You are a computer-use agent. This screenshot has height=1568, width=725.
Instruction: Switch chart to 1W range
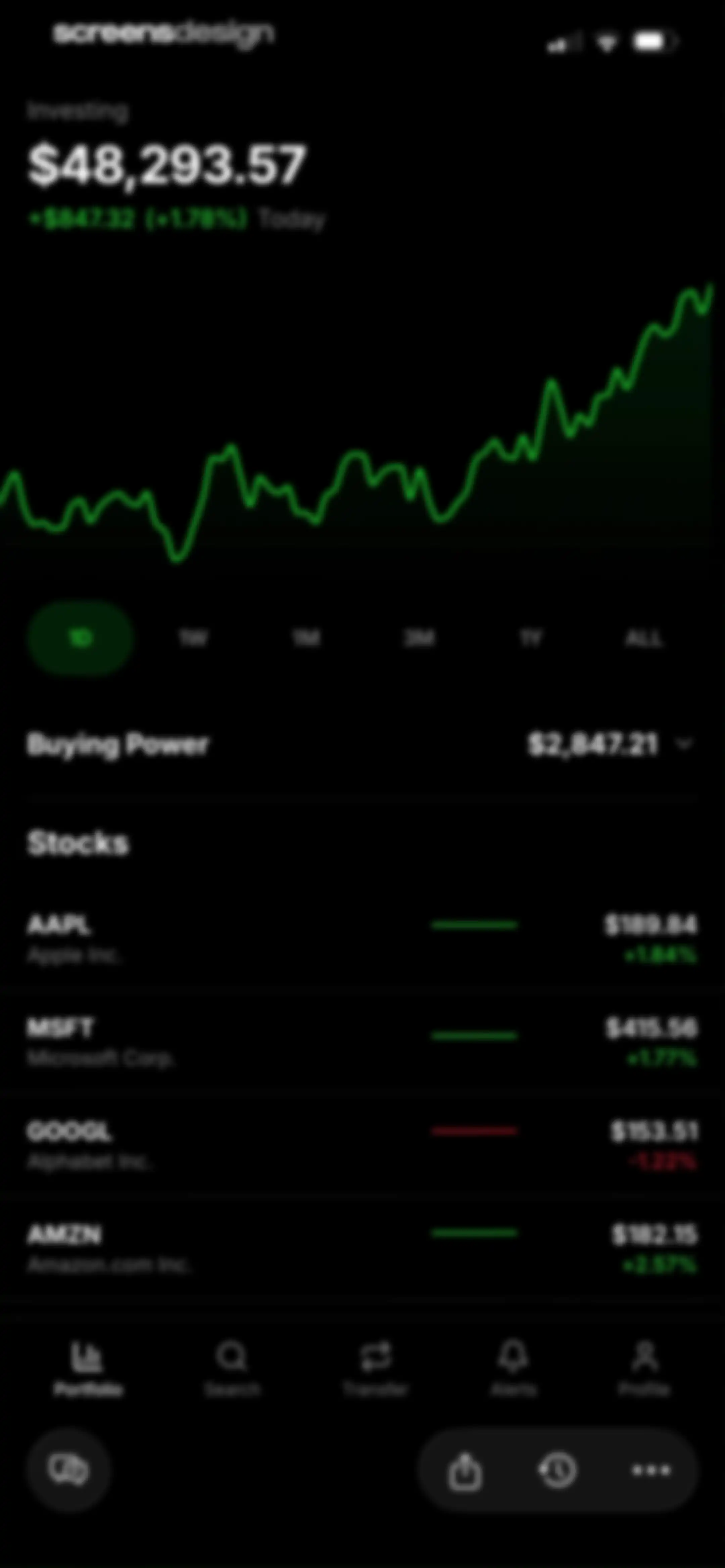(x=193, y=638)
